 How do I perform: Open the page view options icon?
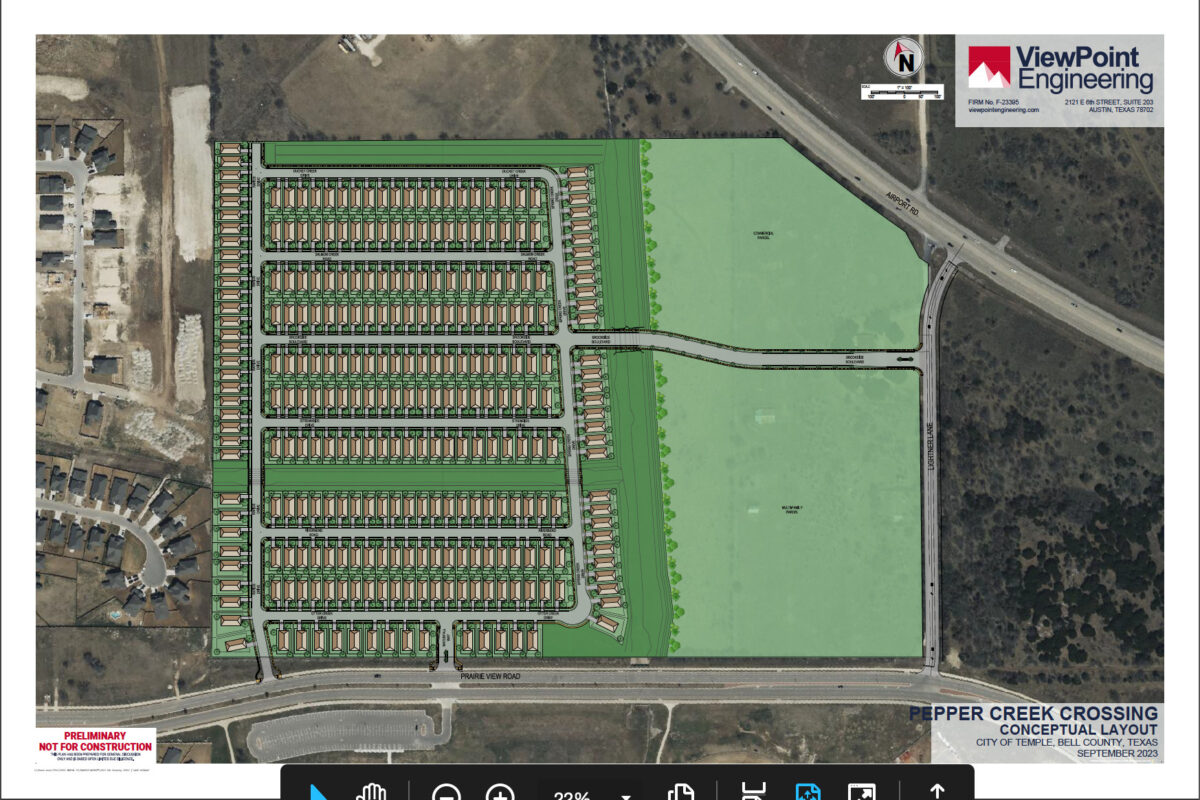(x=681, y=794)
